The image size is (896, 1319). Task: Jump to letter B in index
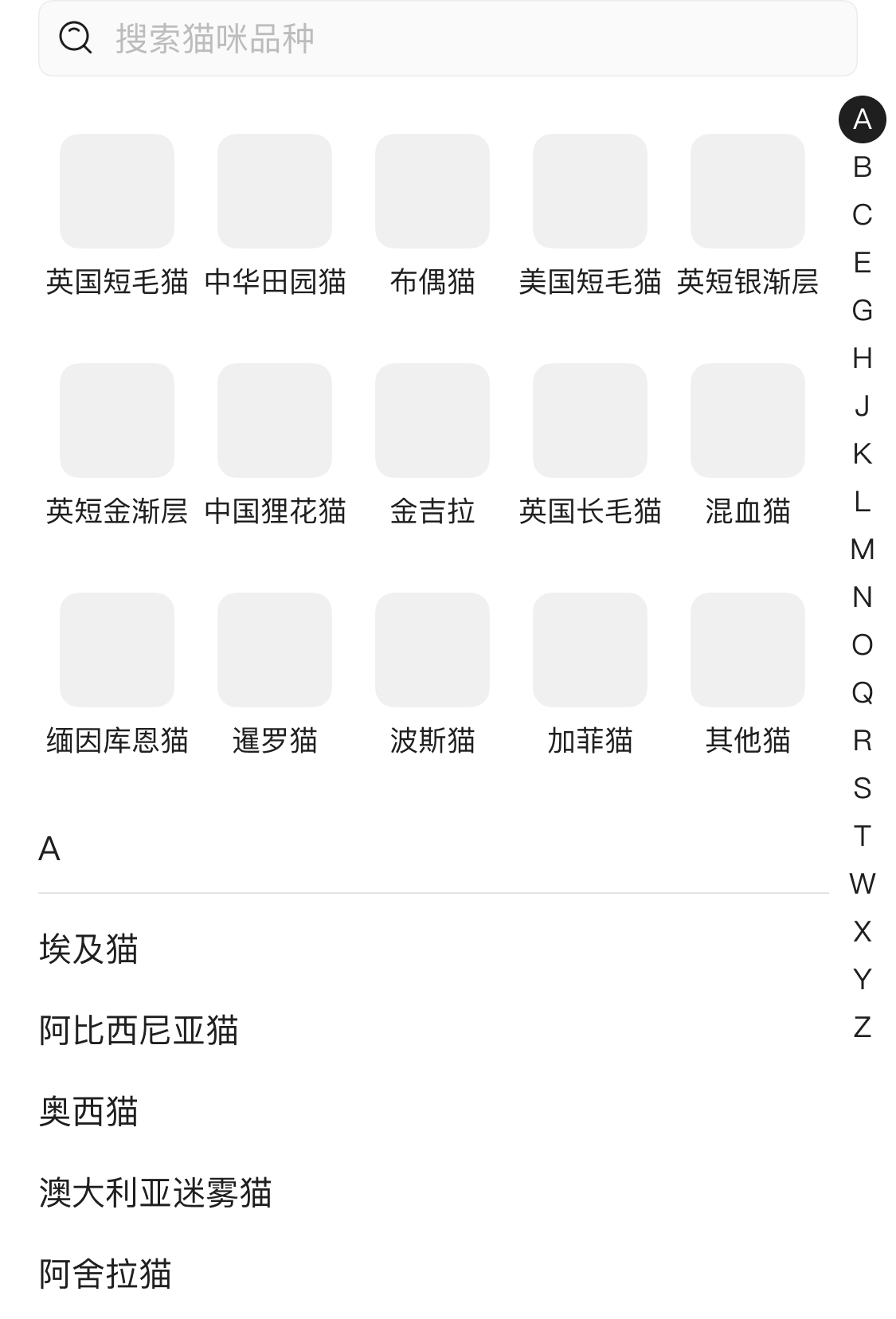[x=863, y=167]
